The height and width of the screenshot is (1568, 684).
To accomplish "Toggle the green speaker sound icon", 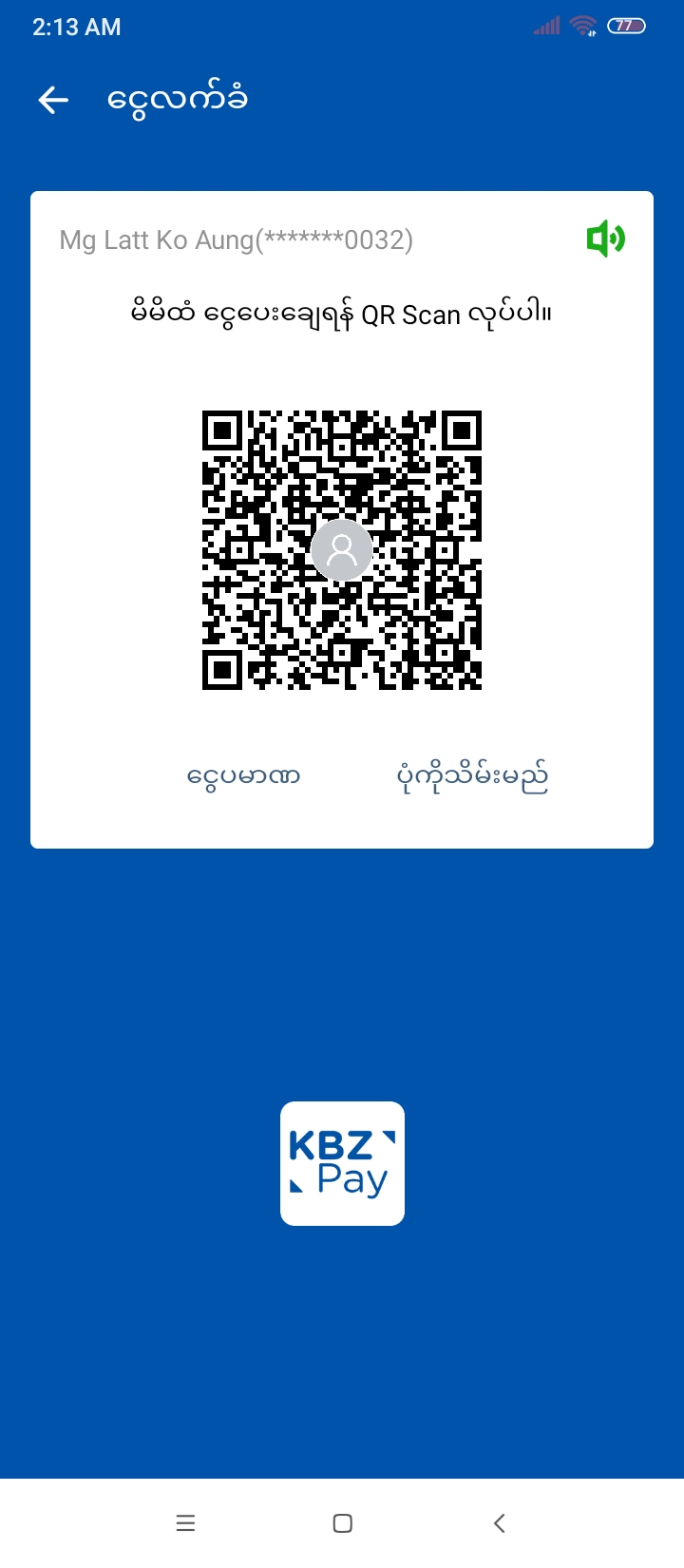I will (605, 239).
